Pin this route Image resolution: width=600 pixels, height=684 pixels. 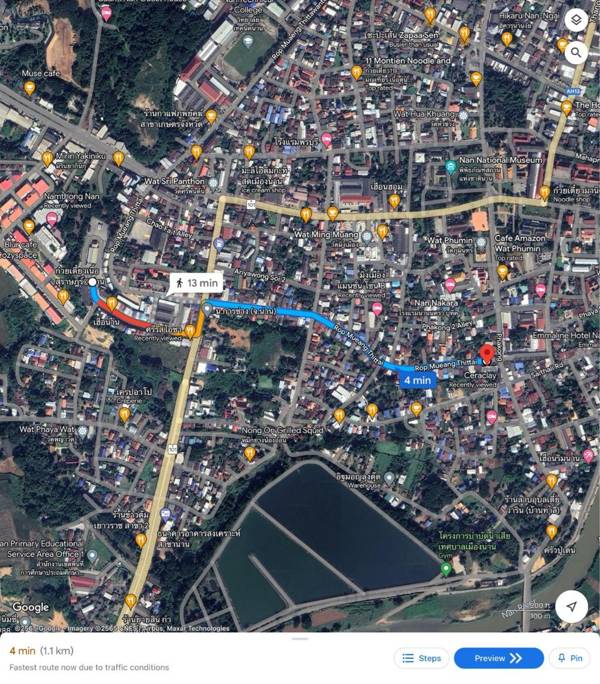click(570, 658)
